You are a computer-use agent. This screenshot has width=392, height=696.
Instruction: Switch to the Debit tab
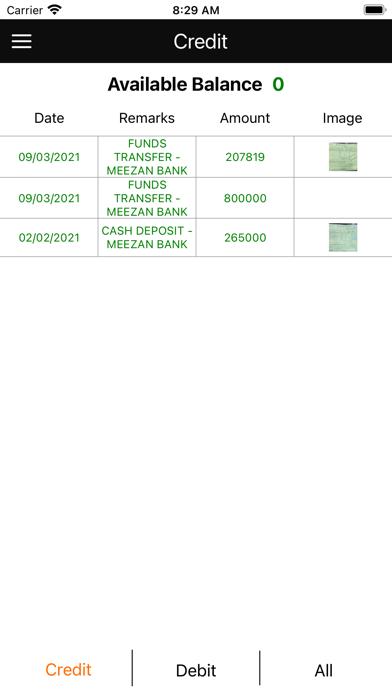pyautogui.click(x=196, y=670)
